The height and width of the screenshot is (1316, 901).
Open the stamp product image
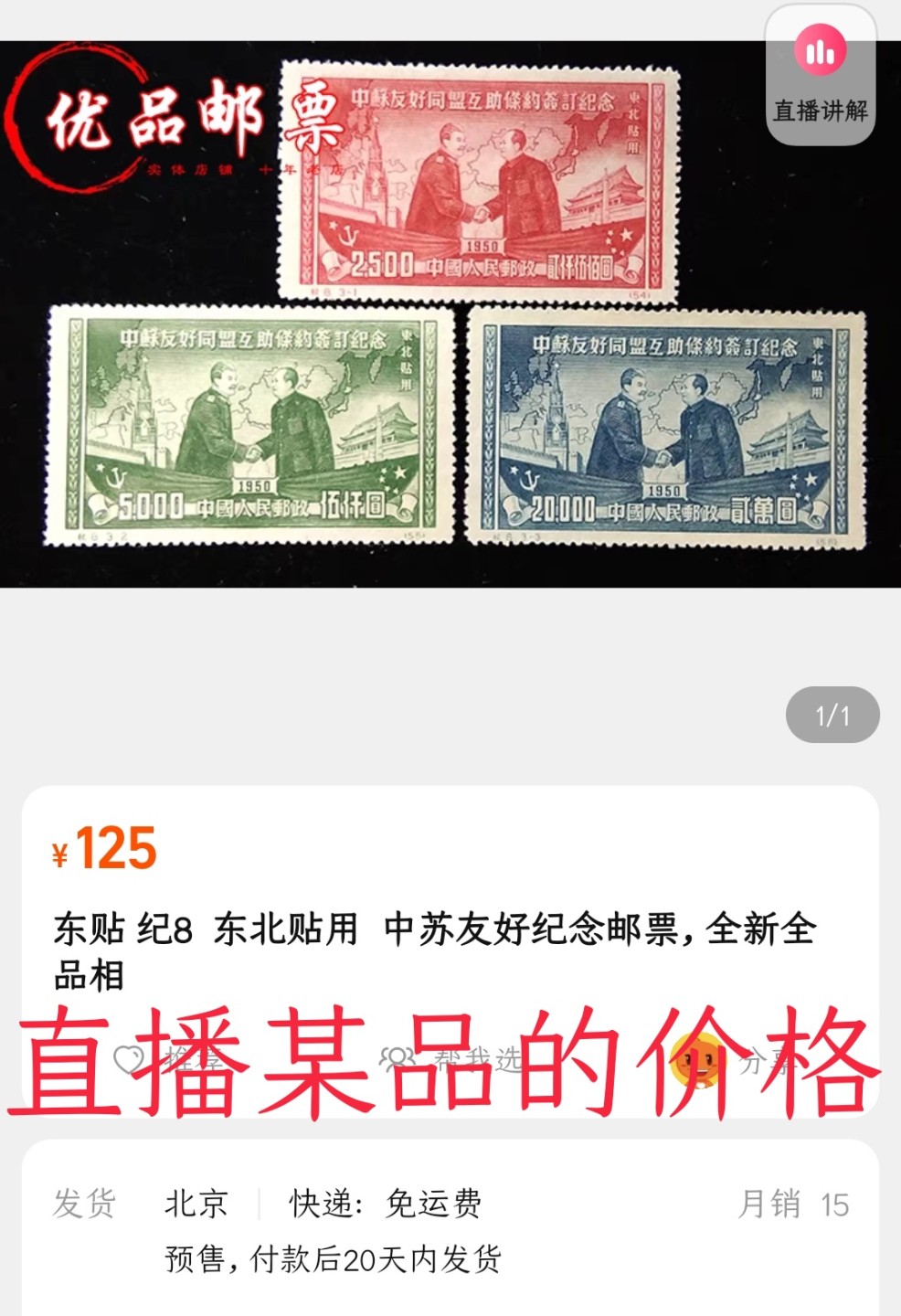point(450,313)
